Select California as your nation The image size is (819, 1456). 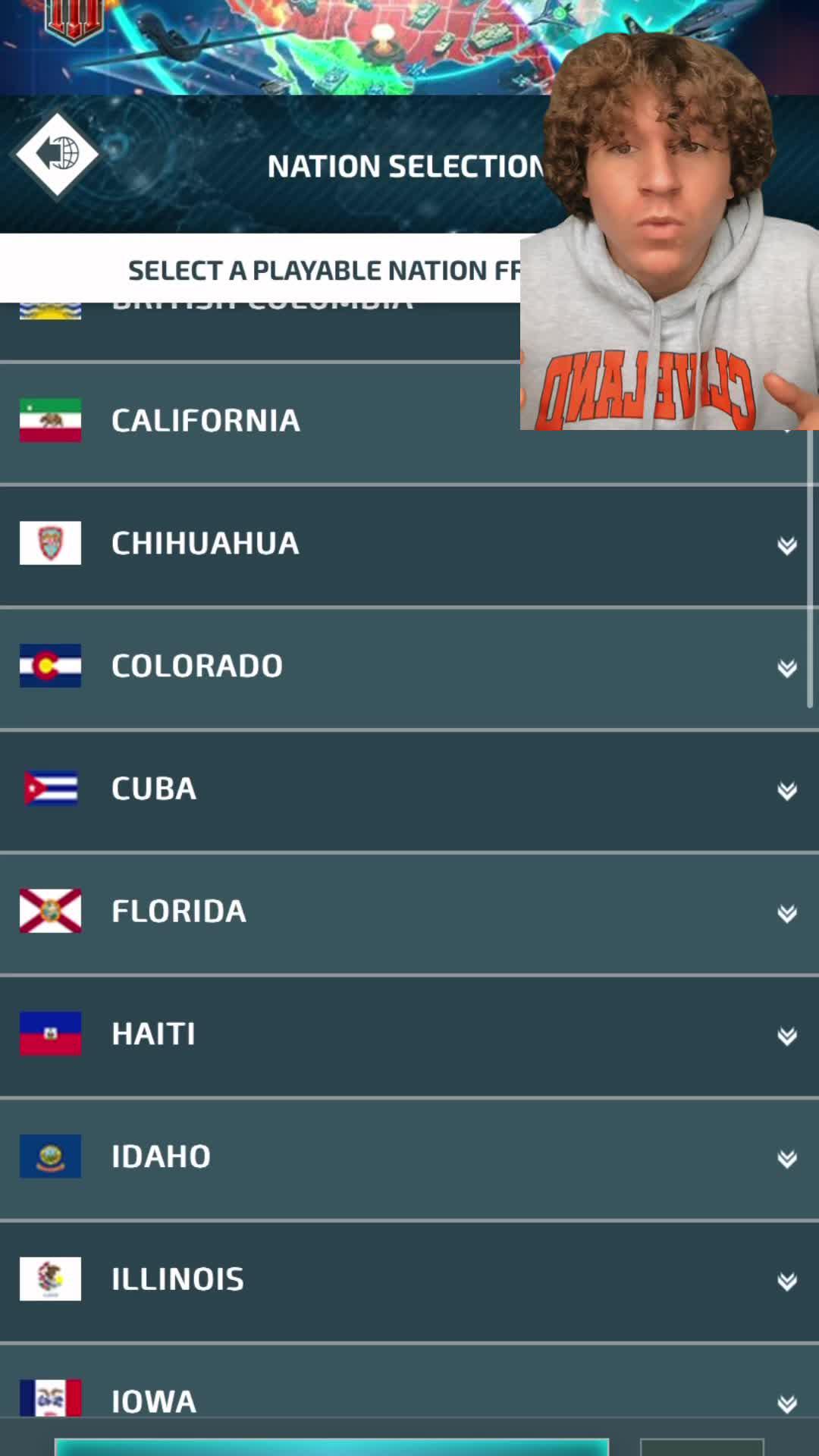[206, 421]
